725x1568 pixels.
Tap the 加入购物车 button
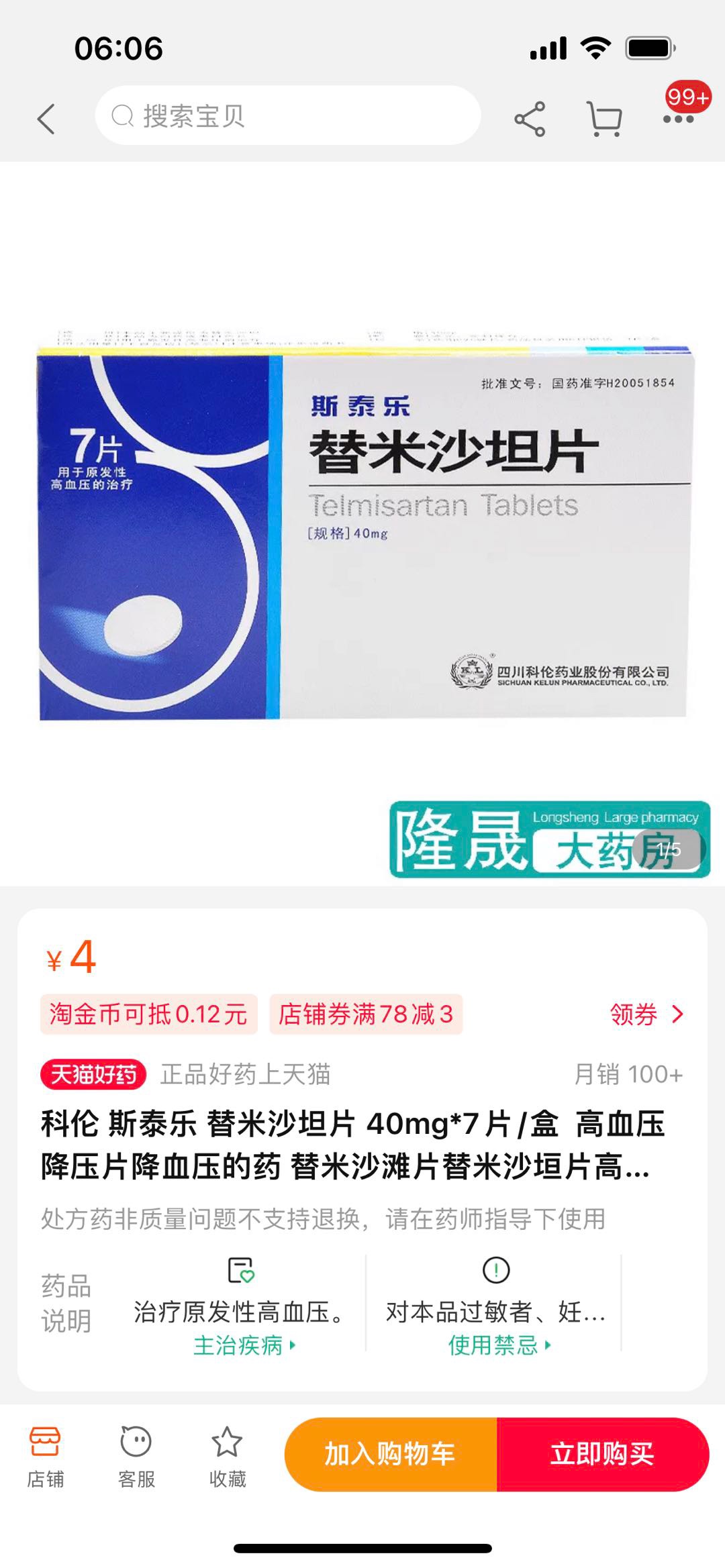(x=391, y=1455)
